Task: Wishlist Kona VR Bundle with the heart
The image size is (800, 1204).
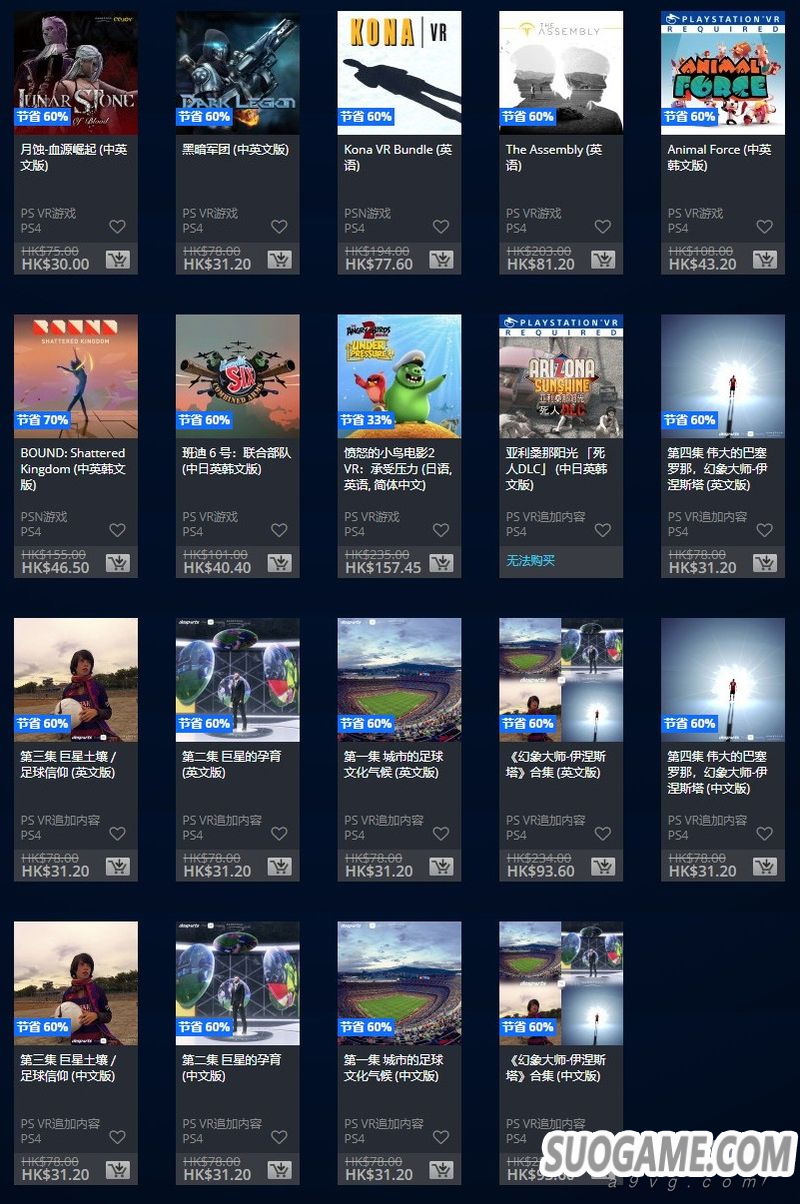Action: pyautogui.click(x=441, y=227)
